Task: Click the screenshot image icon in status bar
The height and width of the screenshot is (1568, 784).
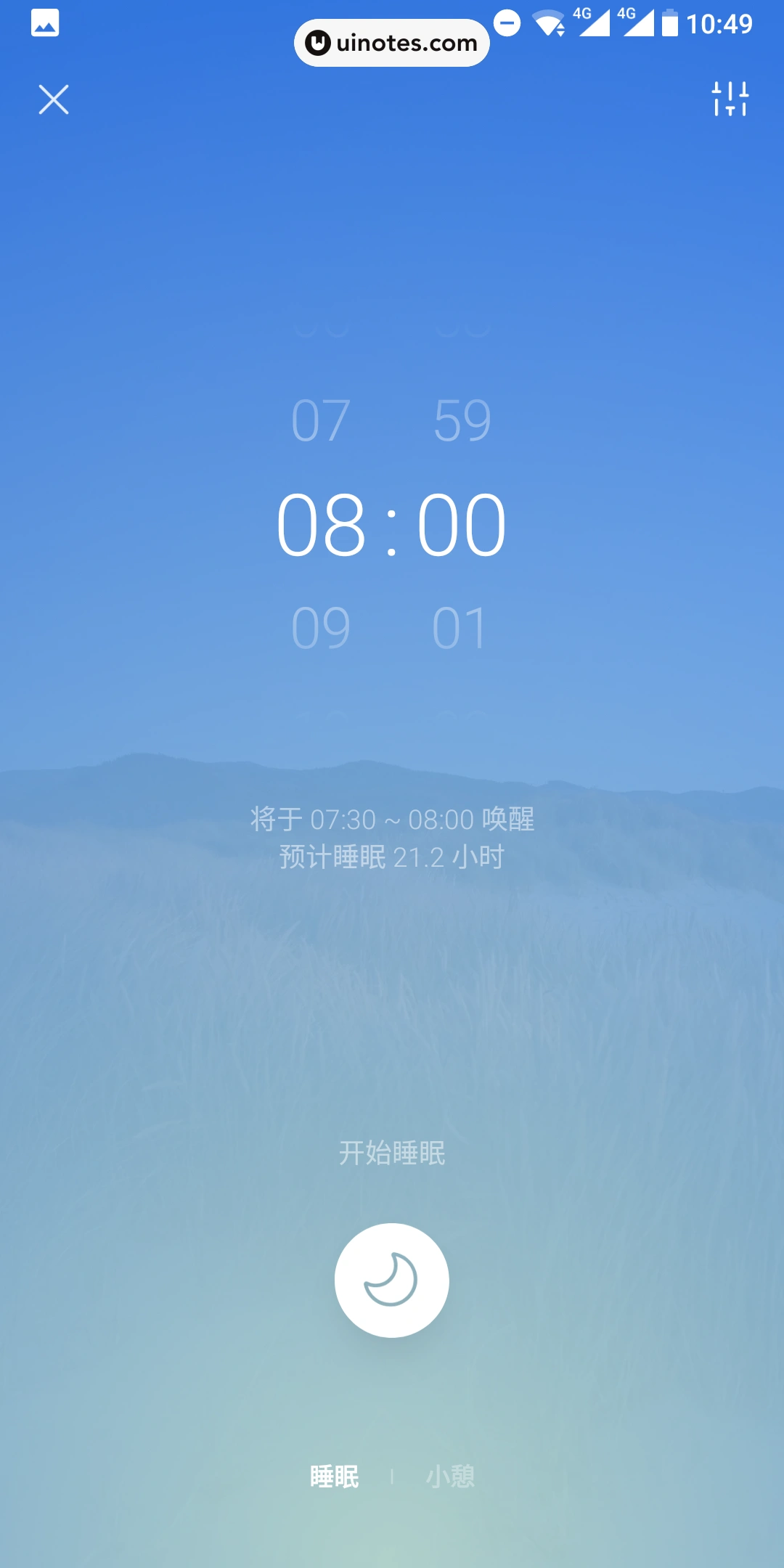Action: coord(45,24)
